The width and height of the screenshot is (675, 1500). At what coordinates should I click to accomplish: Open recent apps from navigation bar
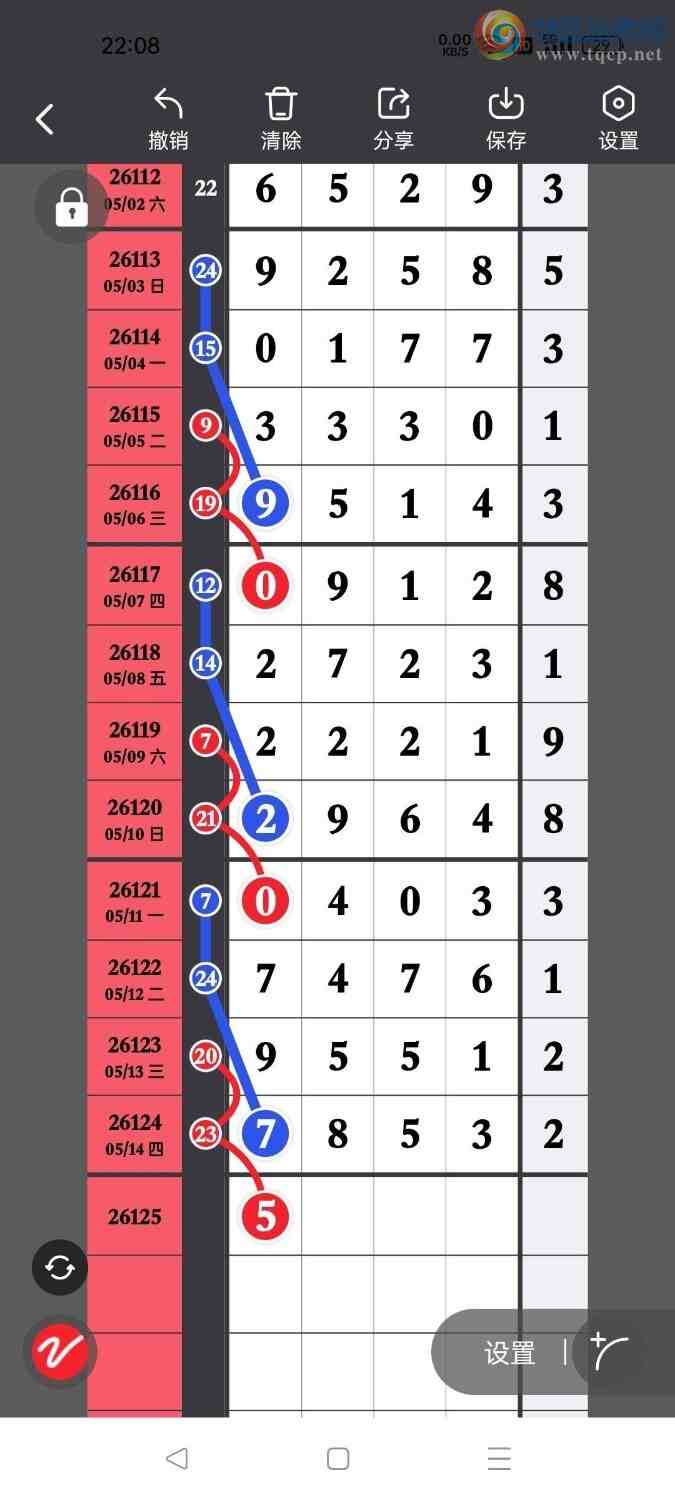pos(499,1459)
